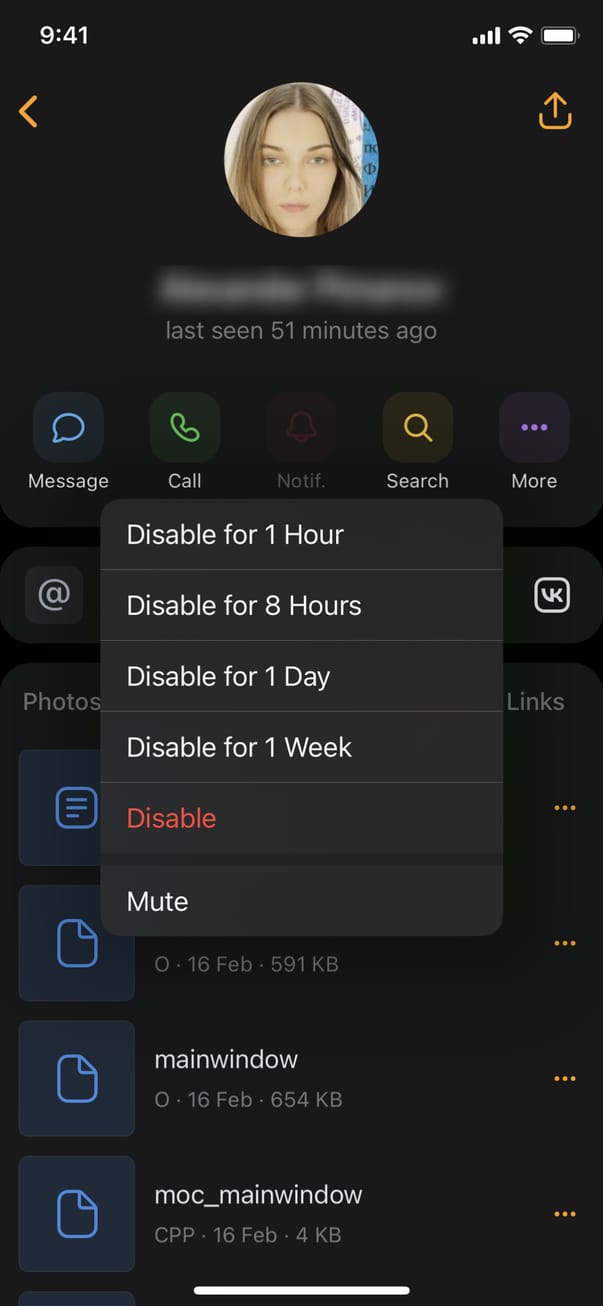Select Disable for 1 Hour

pyautogui.click(x=301, y=535)
